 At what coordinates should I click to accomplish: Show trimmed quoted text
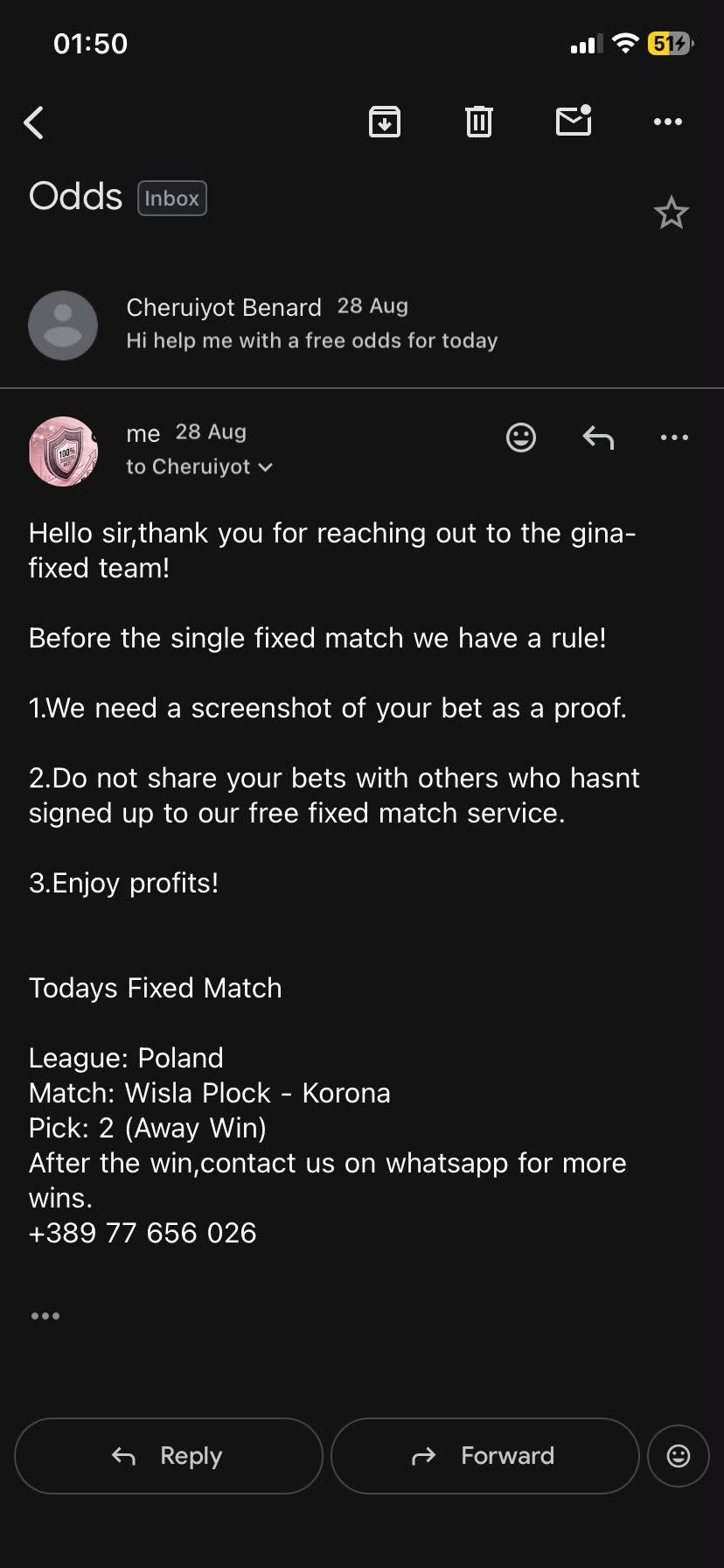[x=45, y=1316]
